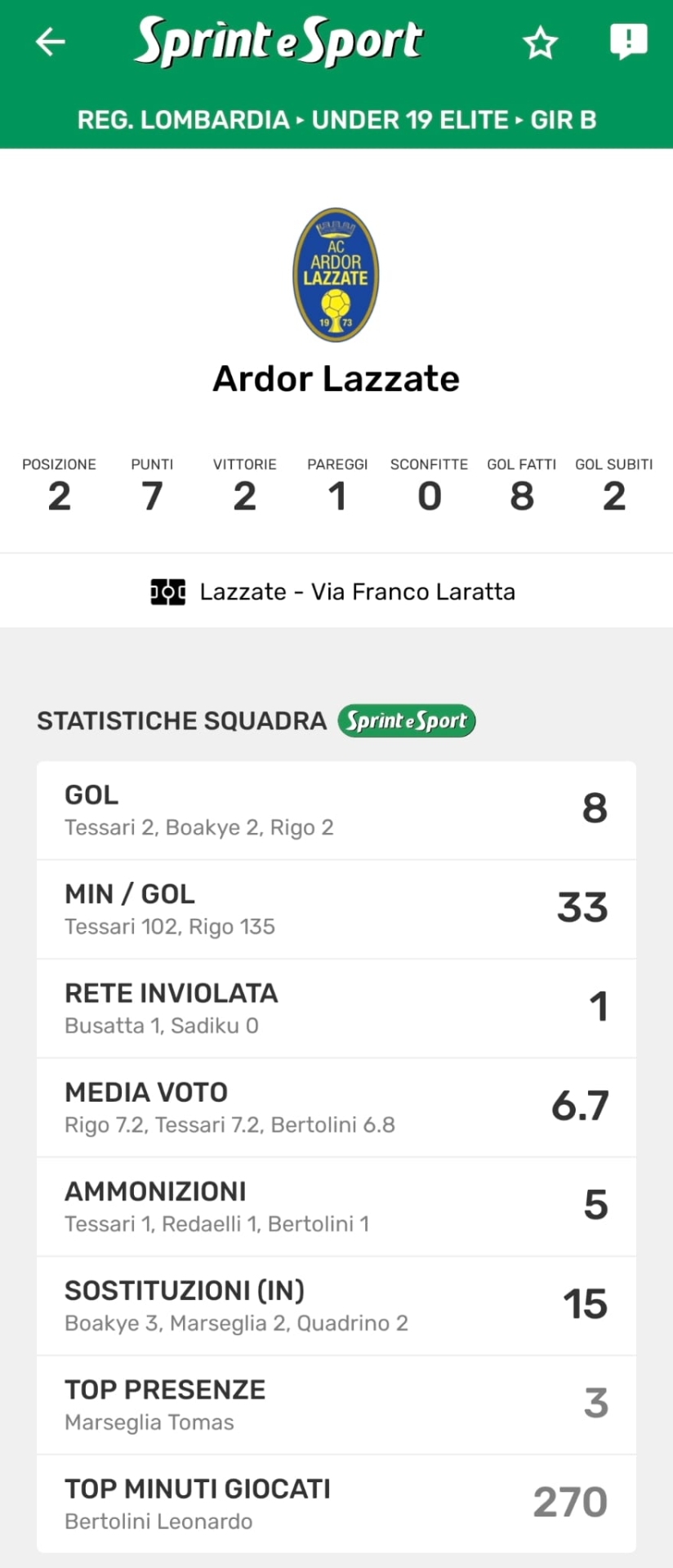This screenshot has width=673, height=1568.
Task: Add Ardor Lazzate to favorites
Action: (x=540, y=42)
